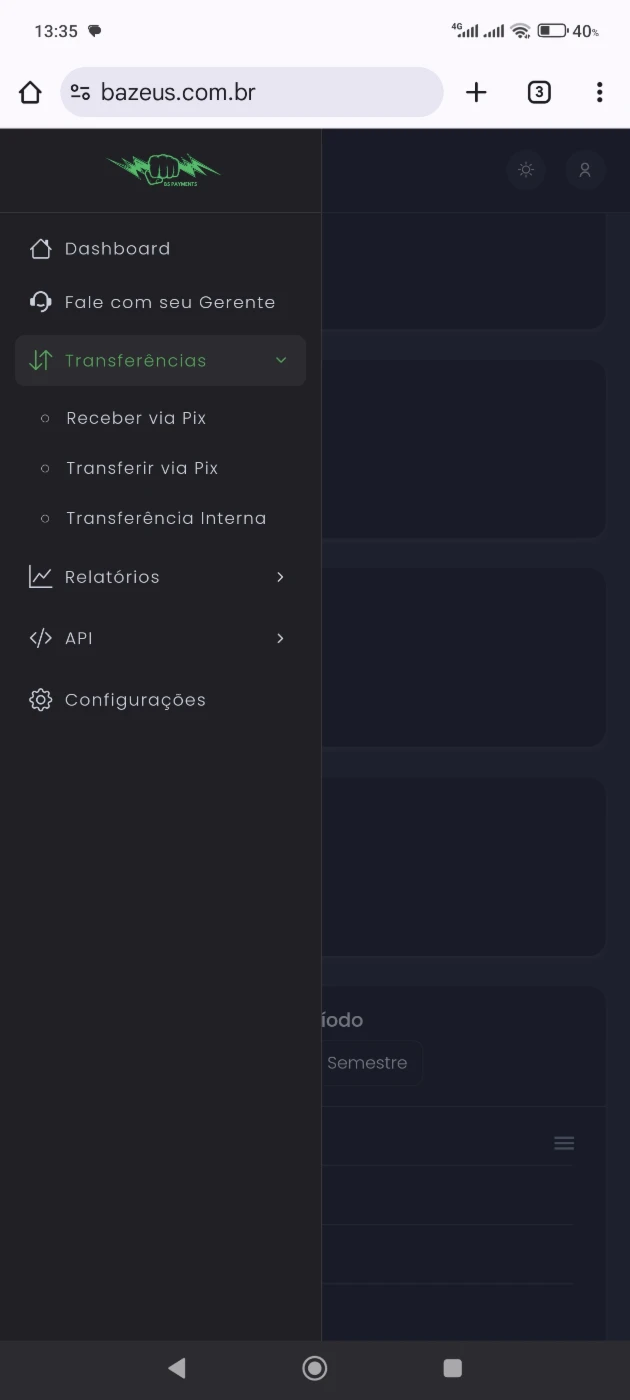
Task: Select Transferir via Pix
Action: click(x=142, y=468)
